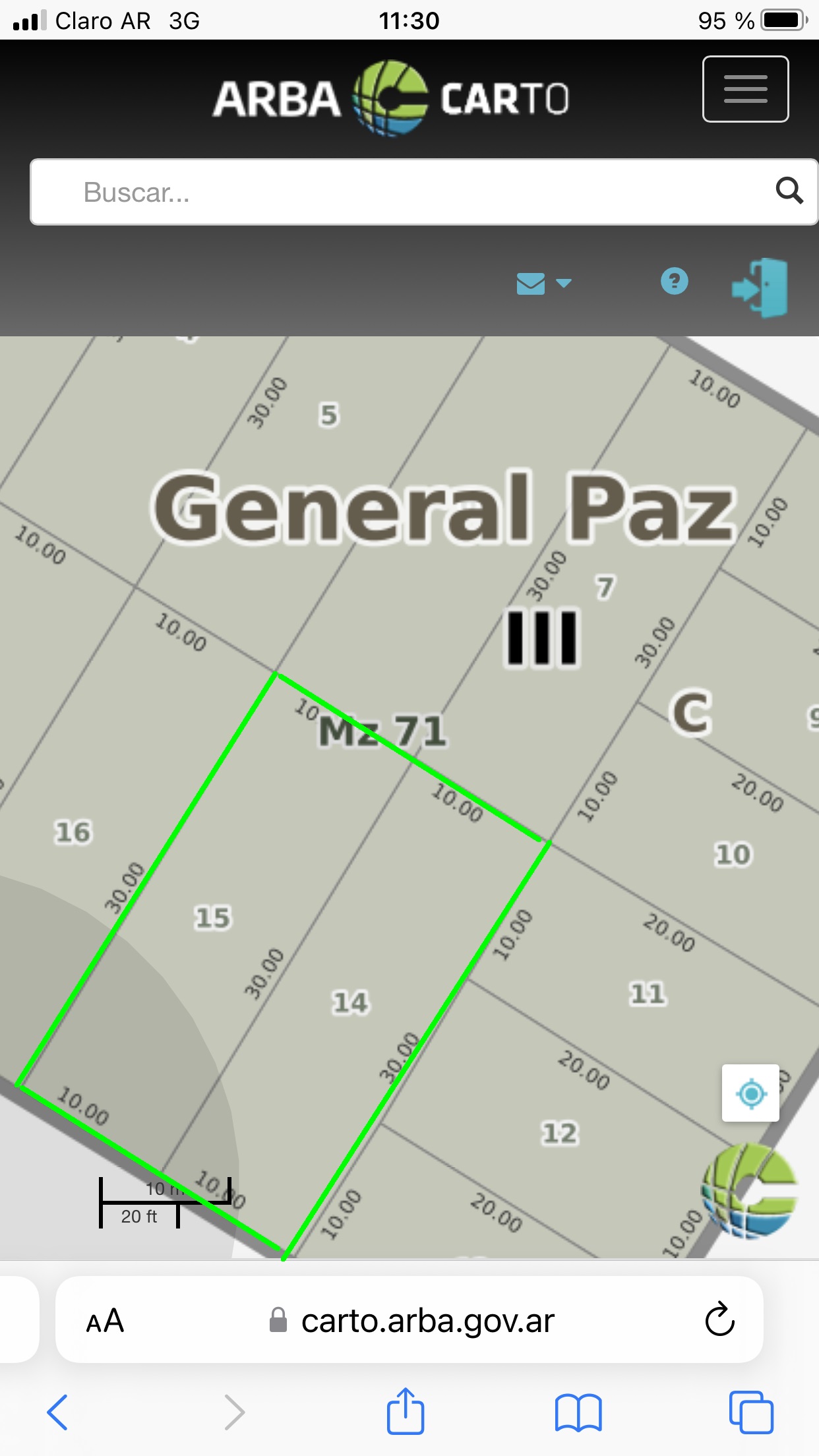
Task: Open the help question mark icon
Action: click(x=674, y=282)
